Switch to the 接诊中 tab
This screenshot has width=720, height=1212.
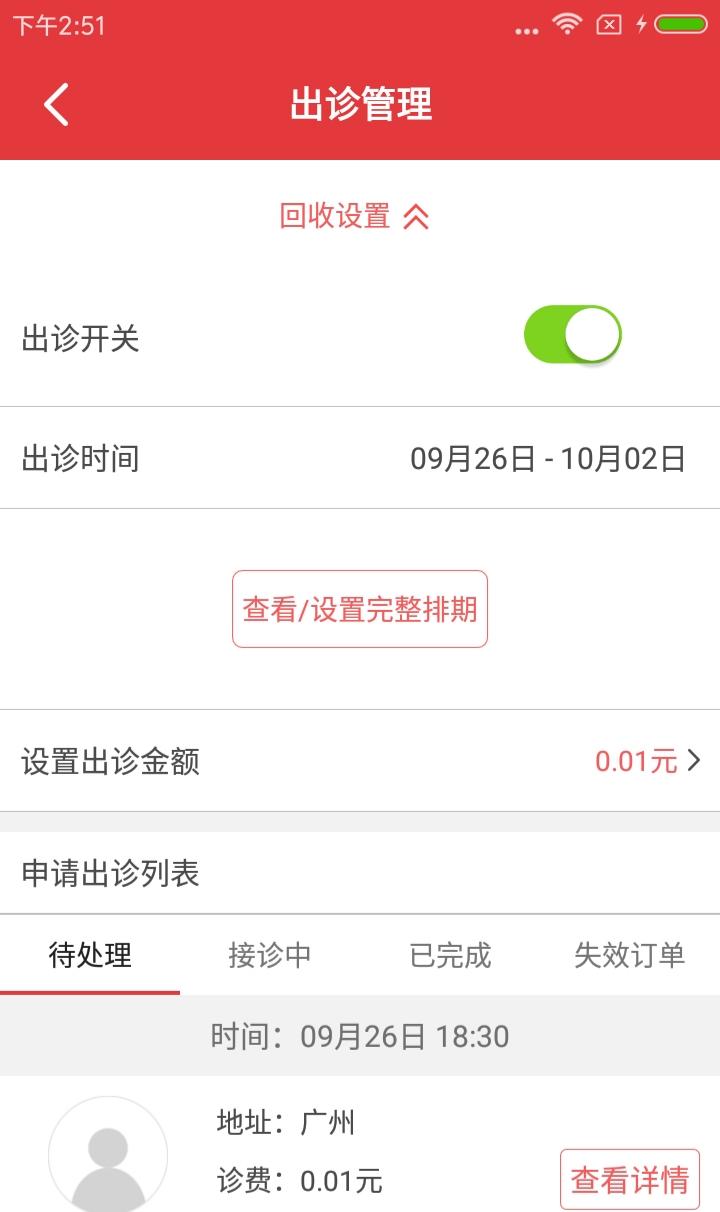[270, 955]
